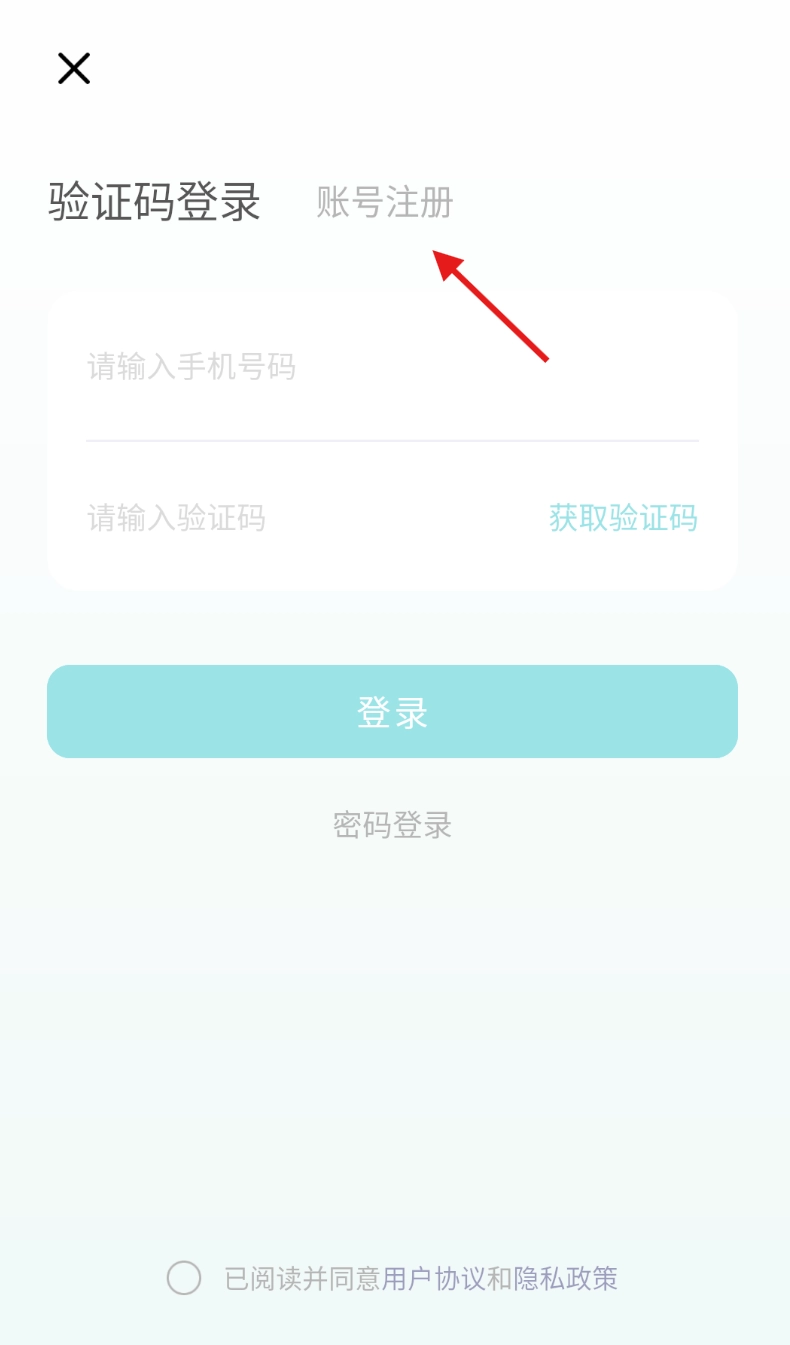790x1345 pixels.
Task: Tap the verification code input field
Action: (310, 518)
